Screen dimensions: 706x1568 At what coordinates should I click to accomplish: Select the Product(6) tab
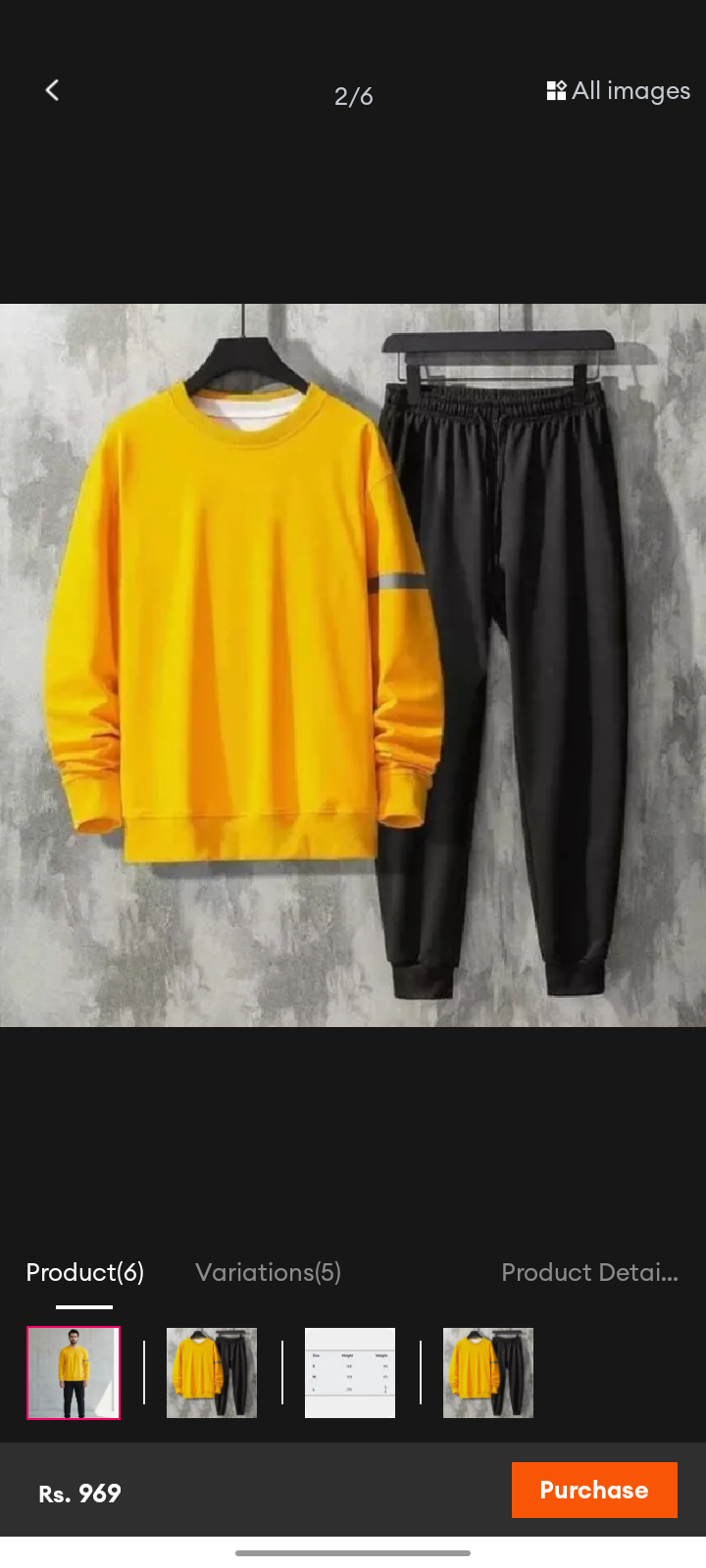click(84, 1272)
